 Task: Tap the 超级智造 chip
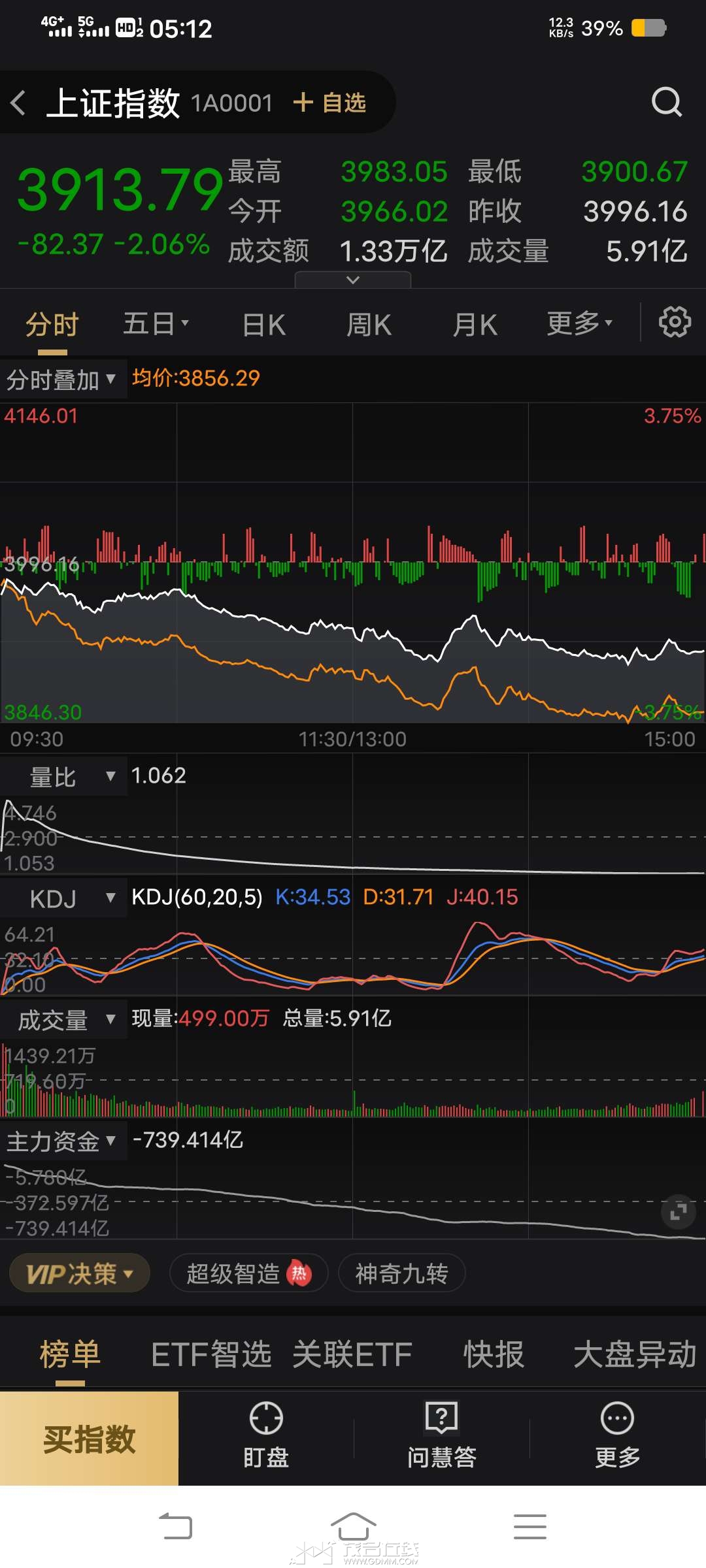coord(249,1273)
